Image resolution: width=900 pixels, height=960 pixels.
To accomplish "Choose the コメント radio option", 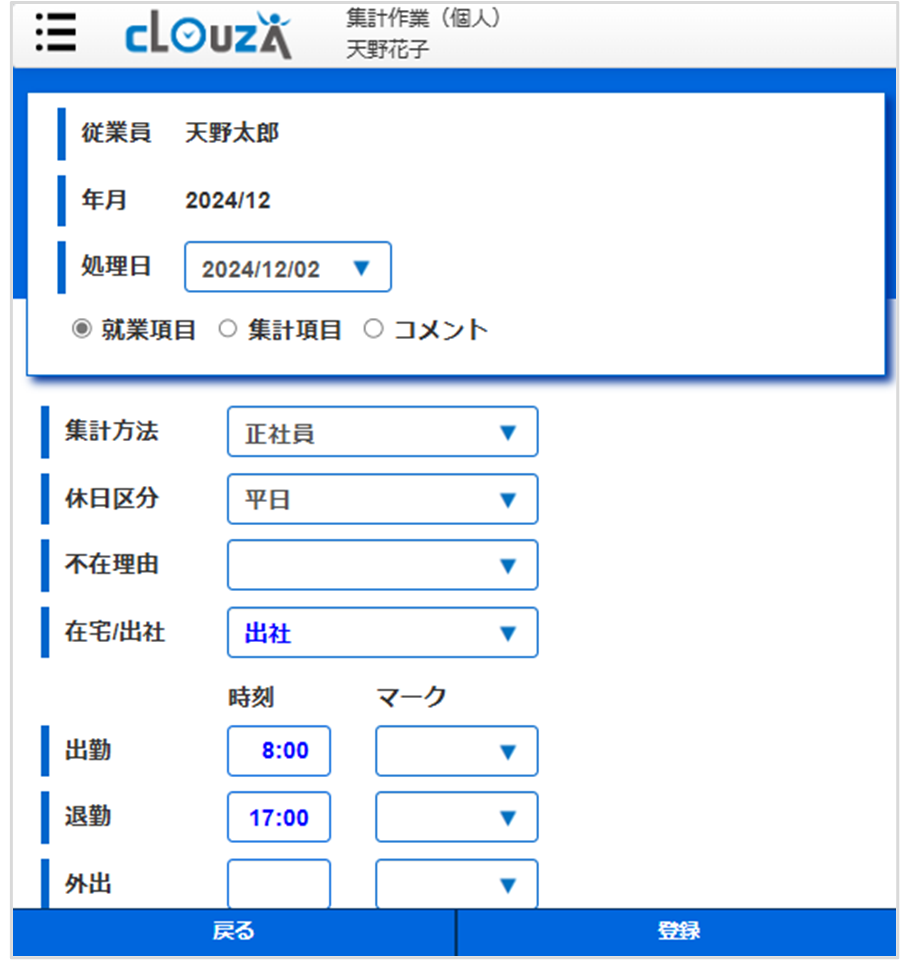I will 373,329.
